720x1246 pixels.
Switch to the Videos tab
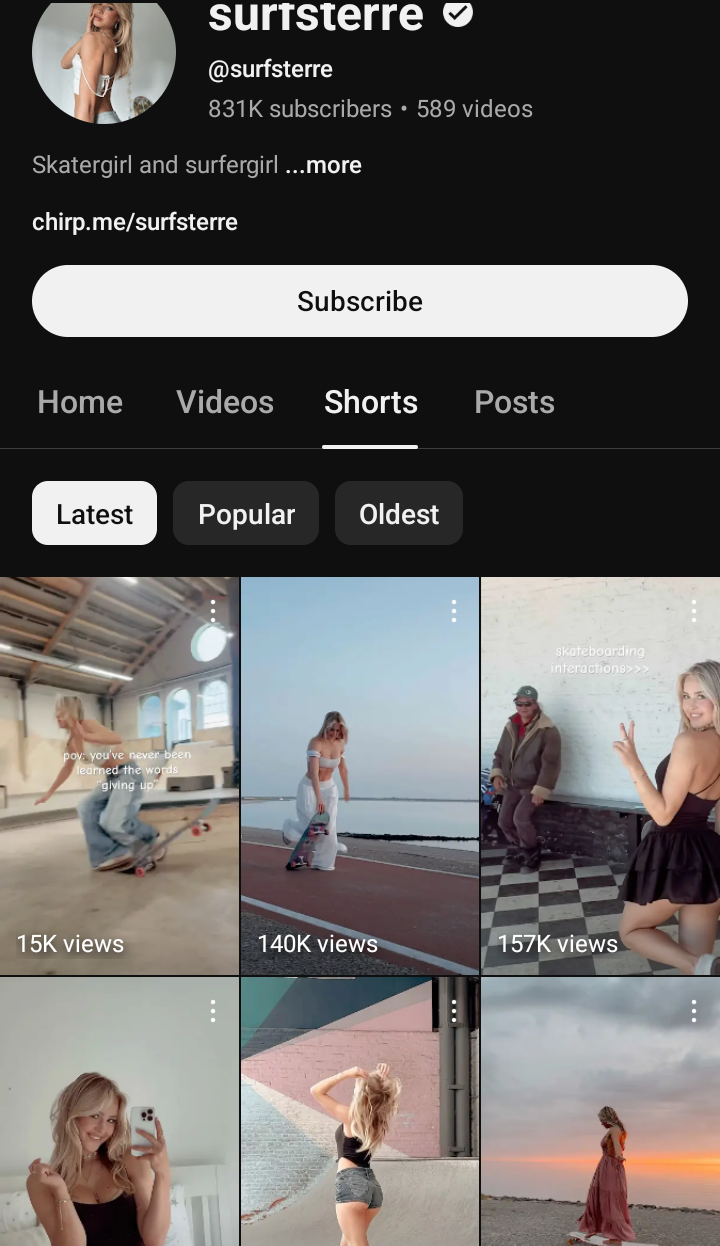point(225,402)
